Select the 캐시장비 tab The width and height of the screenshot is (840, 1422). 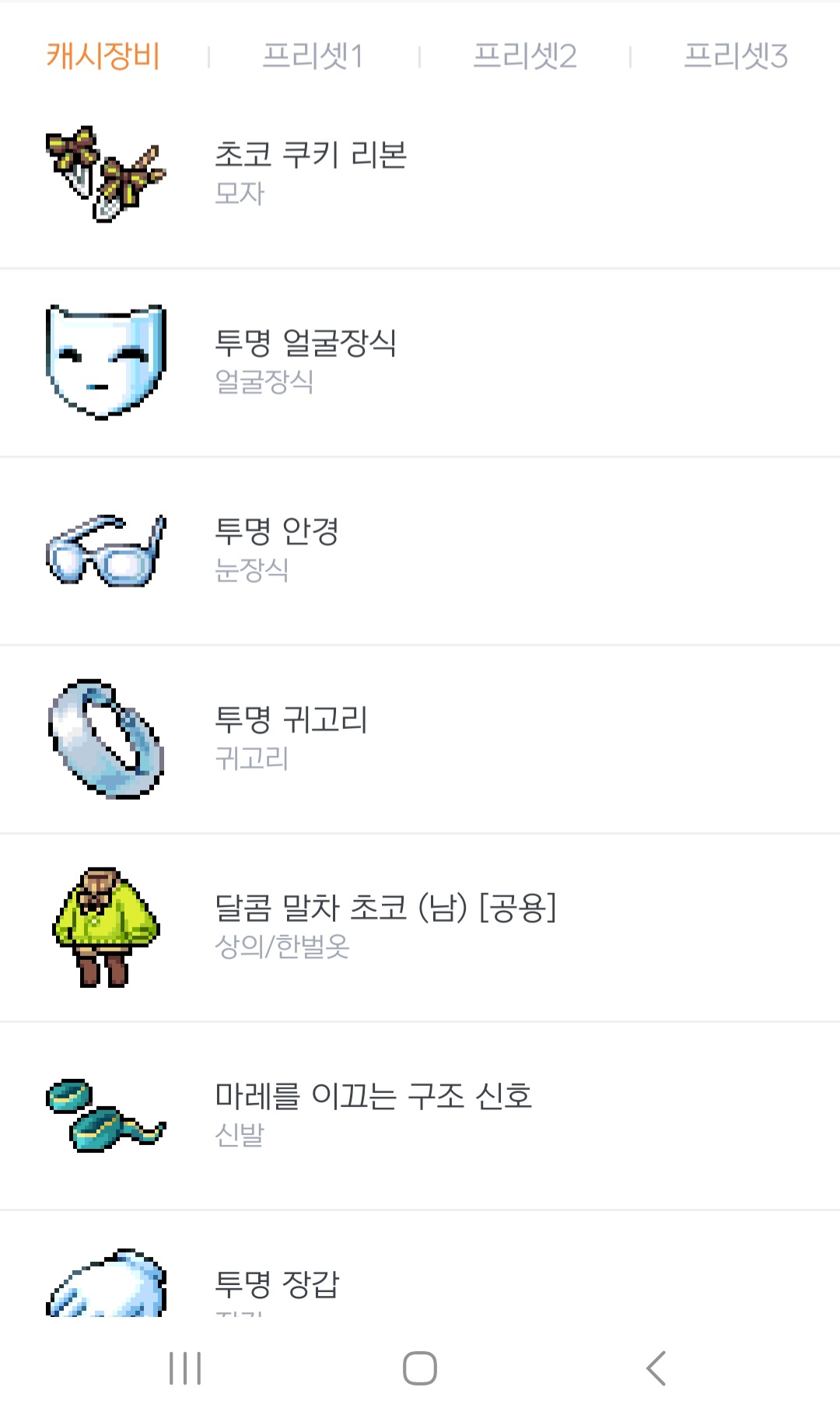(103, 56)
